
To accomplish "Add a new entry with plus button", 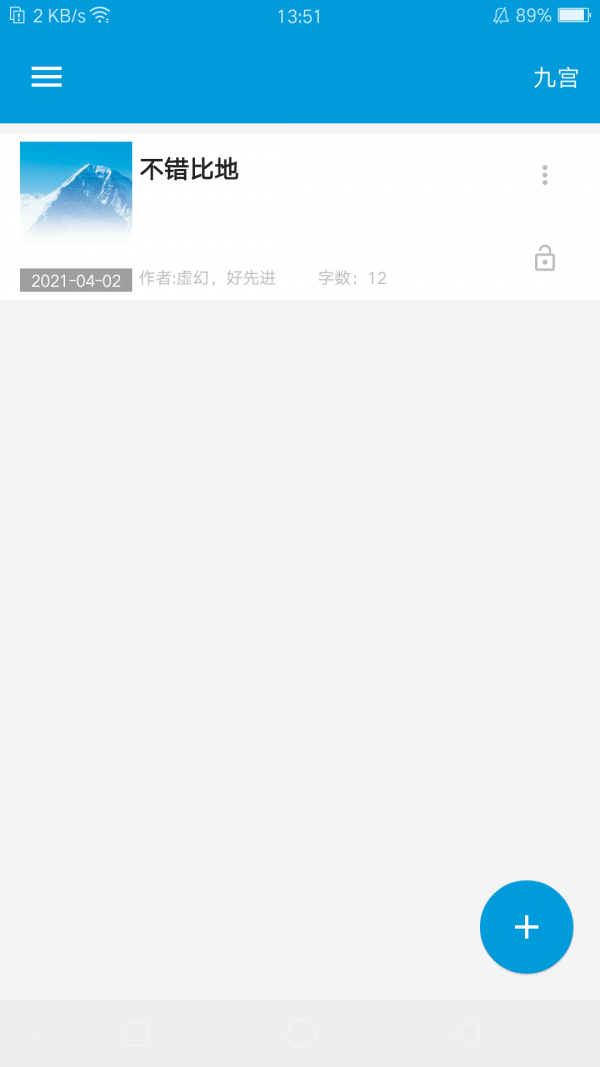I will [526, 927].
